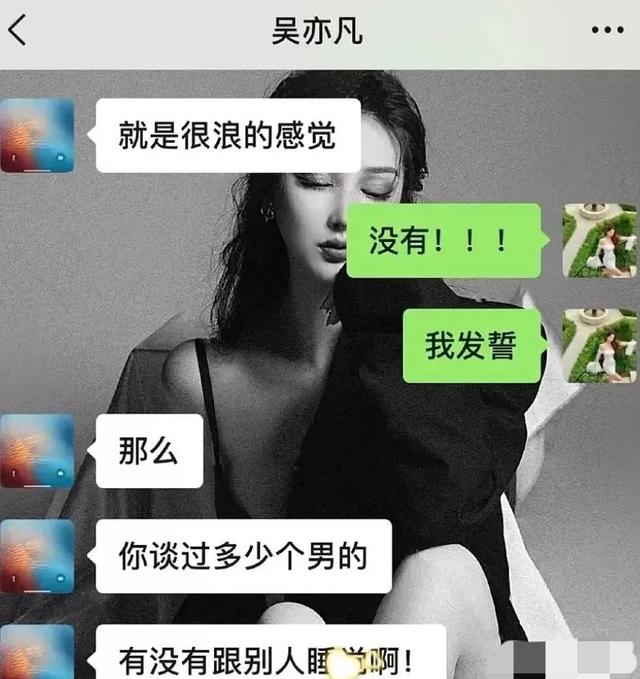This screenshot has width=640, height=679.
Task: Open contact avatar beside 那么 message
Action: tap(37, 451)
